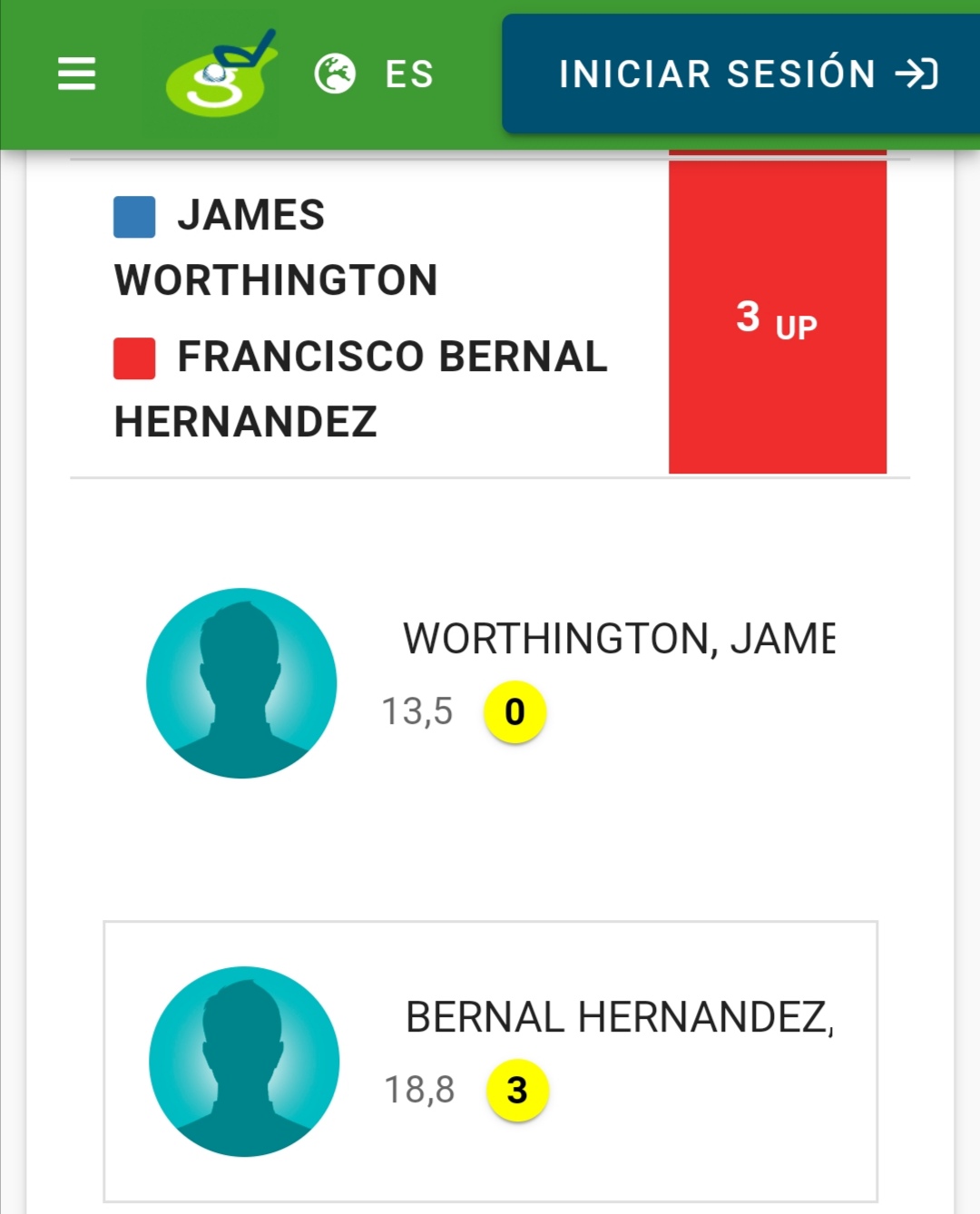Change language from ES

375,74
